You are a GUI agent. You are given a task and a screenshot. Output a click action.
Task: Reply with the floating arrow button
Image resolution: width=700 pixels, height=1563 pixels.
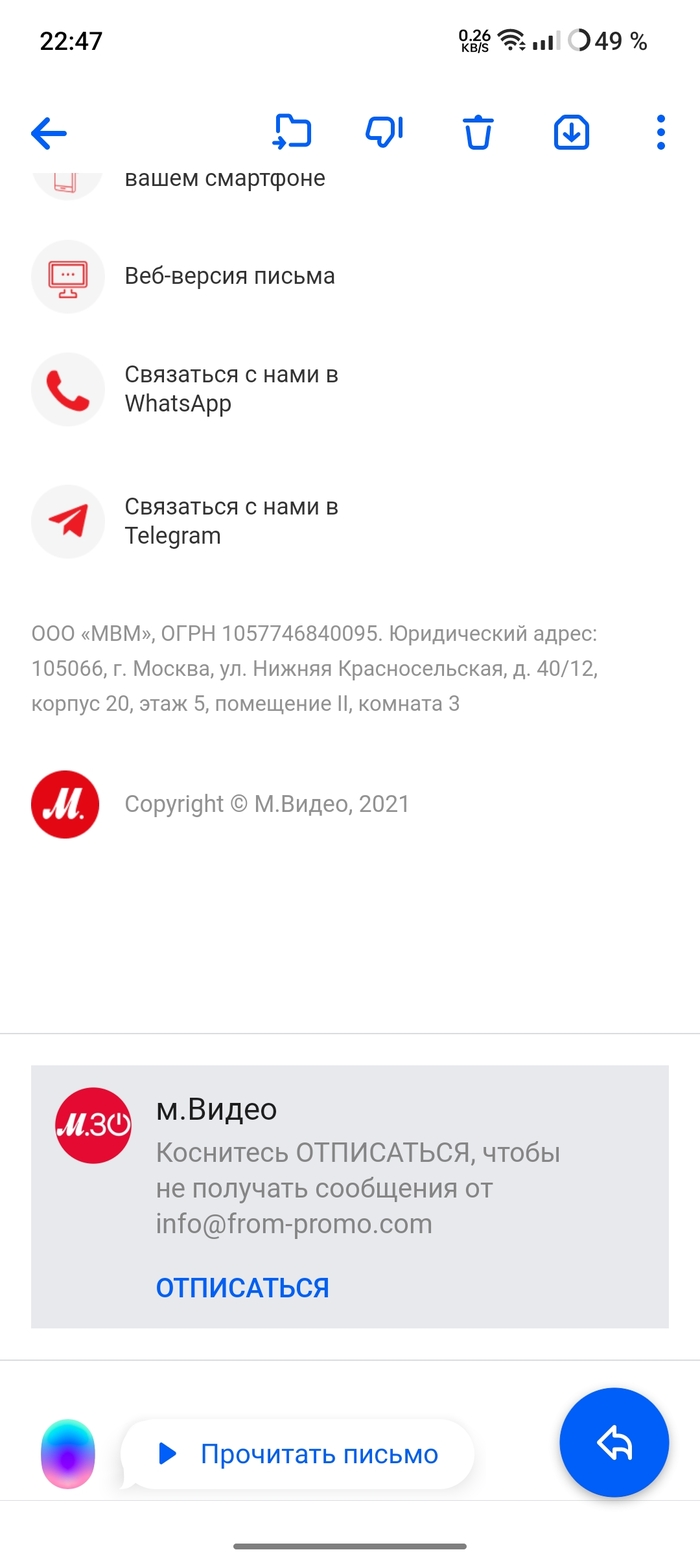pos(614,1442)
